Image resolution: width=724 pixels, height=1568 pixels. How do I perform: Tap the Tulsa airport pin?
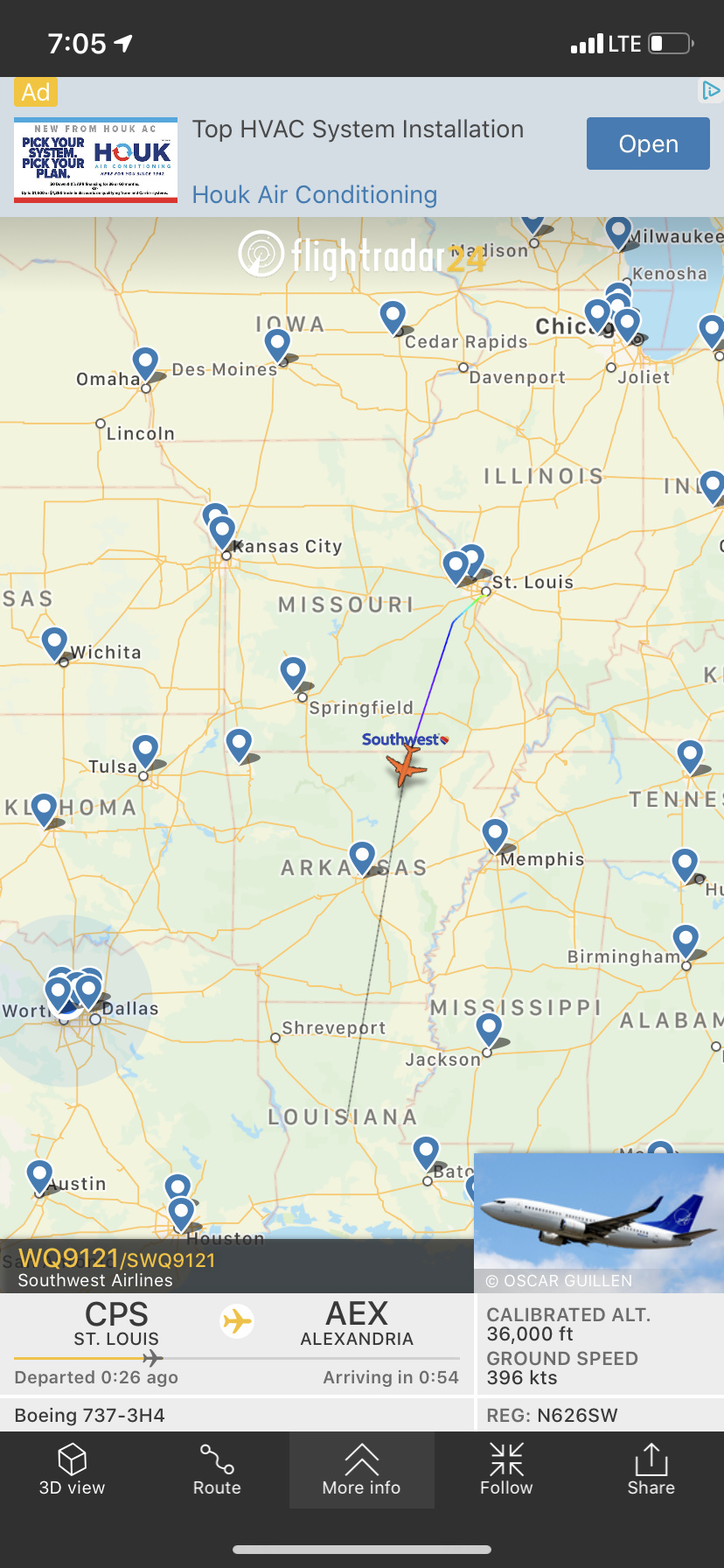(x=145, y=750)
